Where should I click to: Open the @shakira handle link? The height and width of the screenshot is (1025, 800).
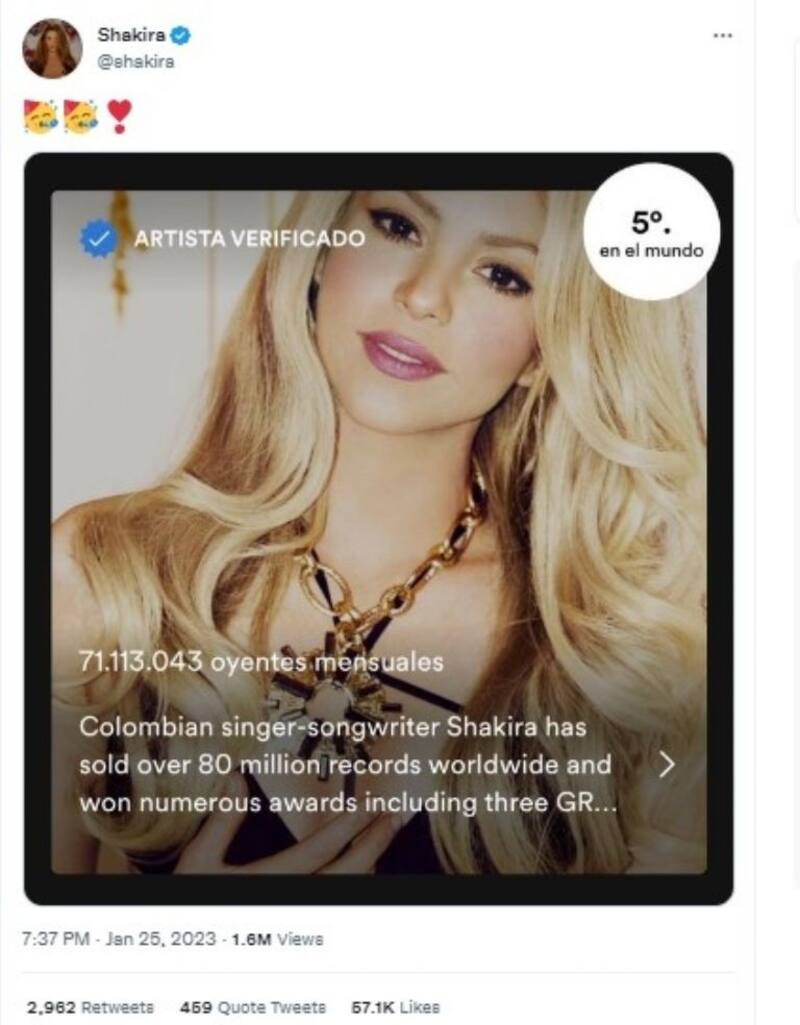[135, 61]
